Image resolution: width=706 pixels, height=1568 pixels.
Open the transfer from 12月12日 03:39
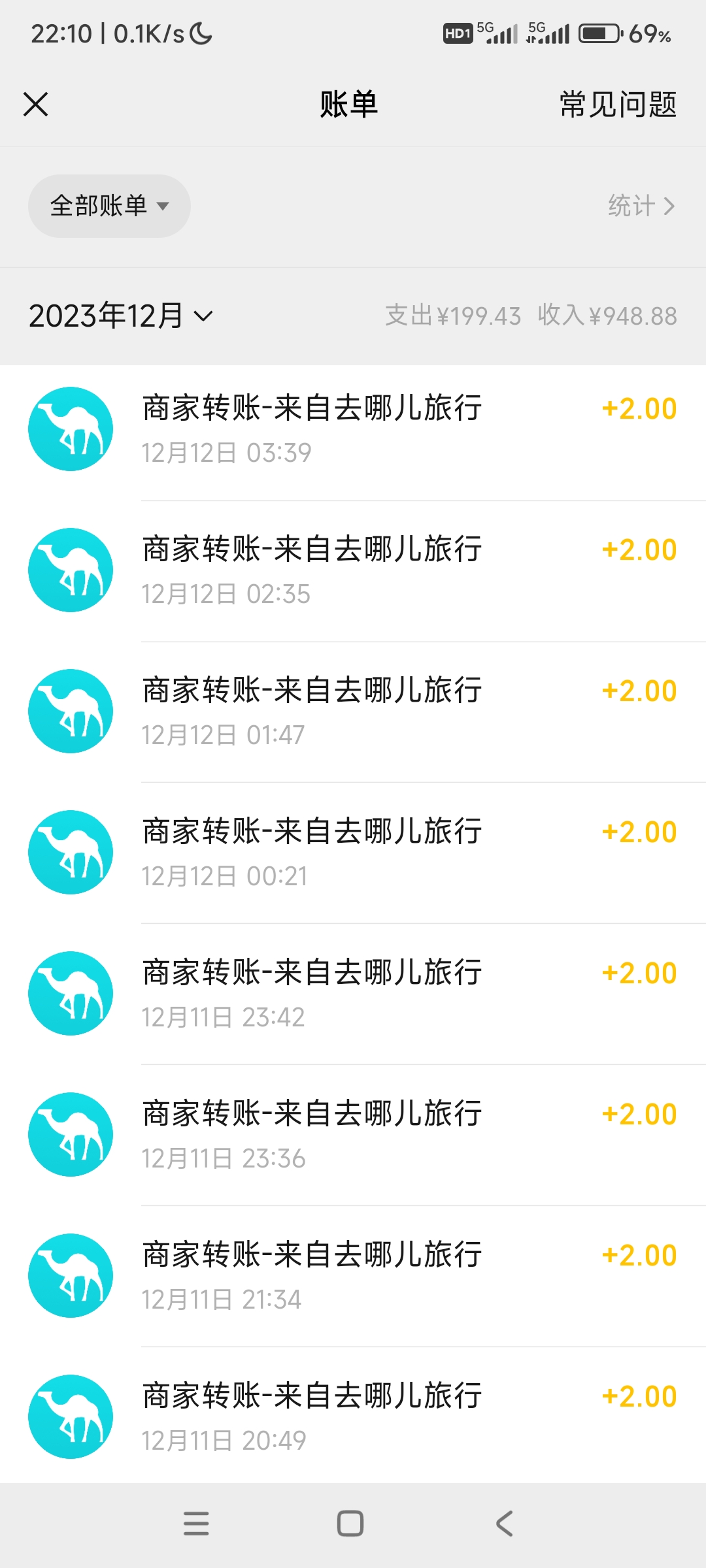coord(353,430)
